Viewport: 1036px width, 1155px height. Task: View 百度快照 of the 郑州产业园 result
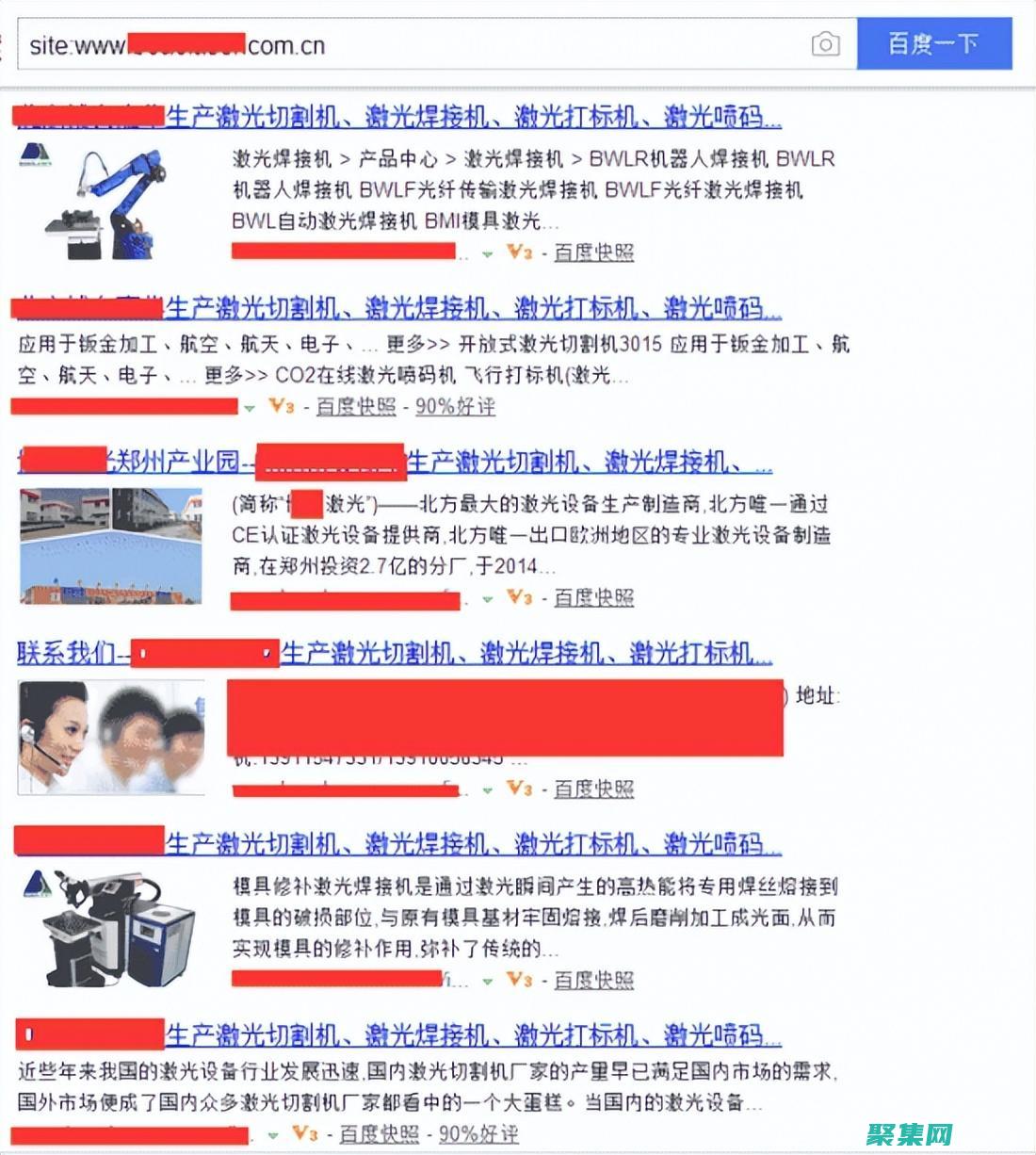(x=593, y=597)
